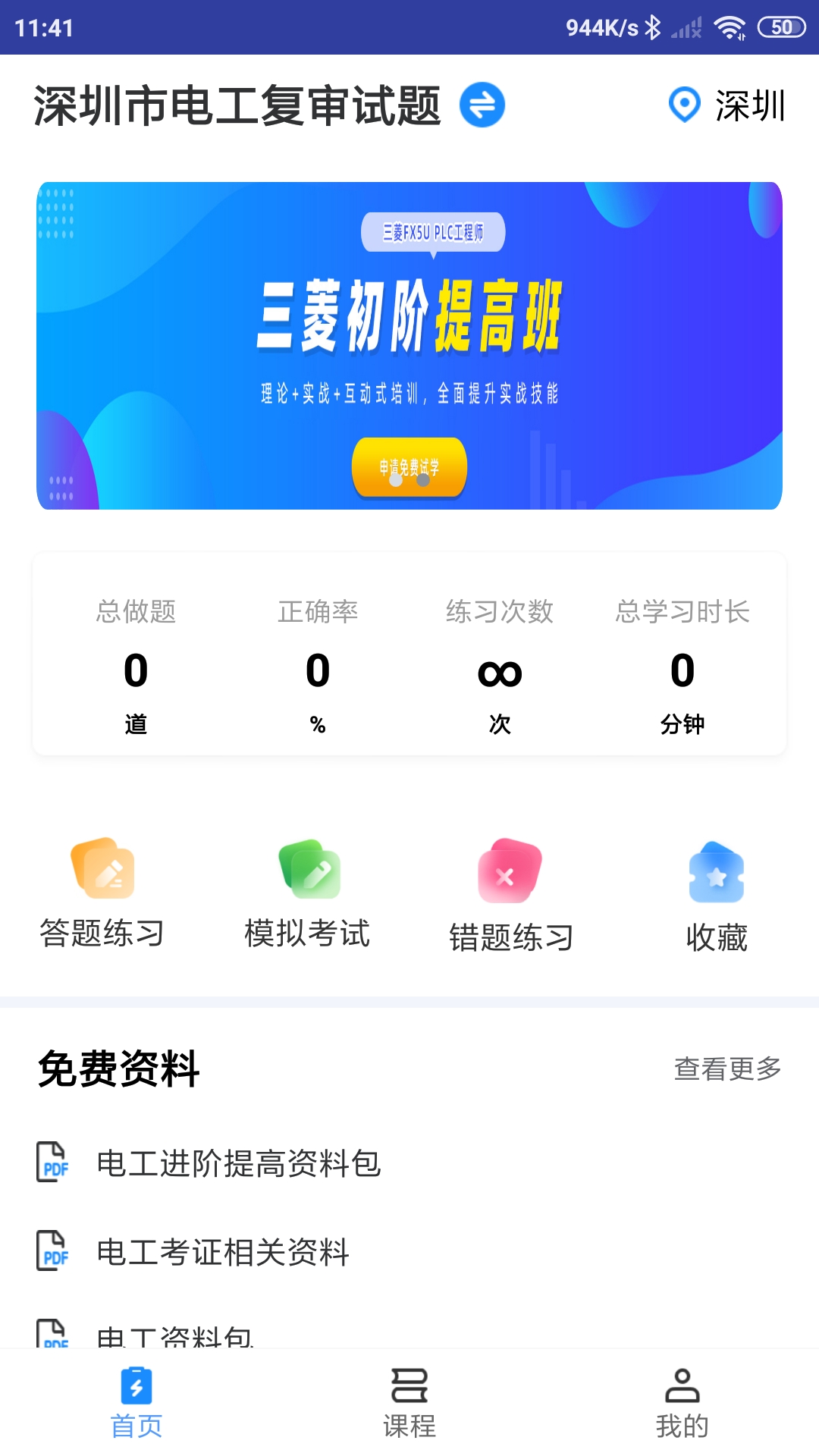Open 电工进阶提高资料包 PDF
Screen dimensions: 819x1456
click(238, 1163)
